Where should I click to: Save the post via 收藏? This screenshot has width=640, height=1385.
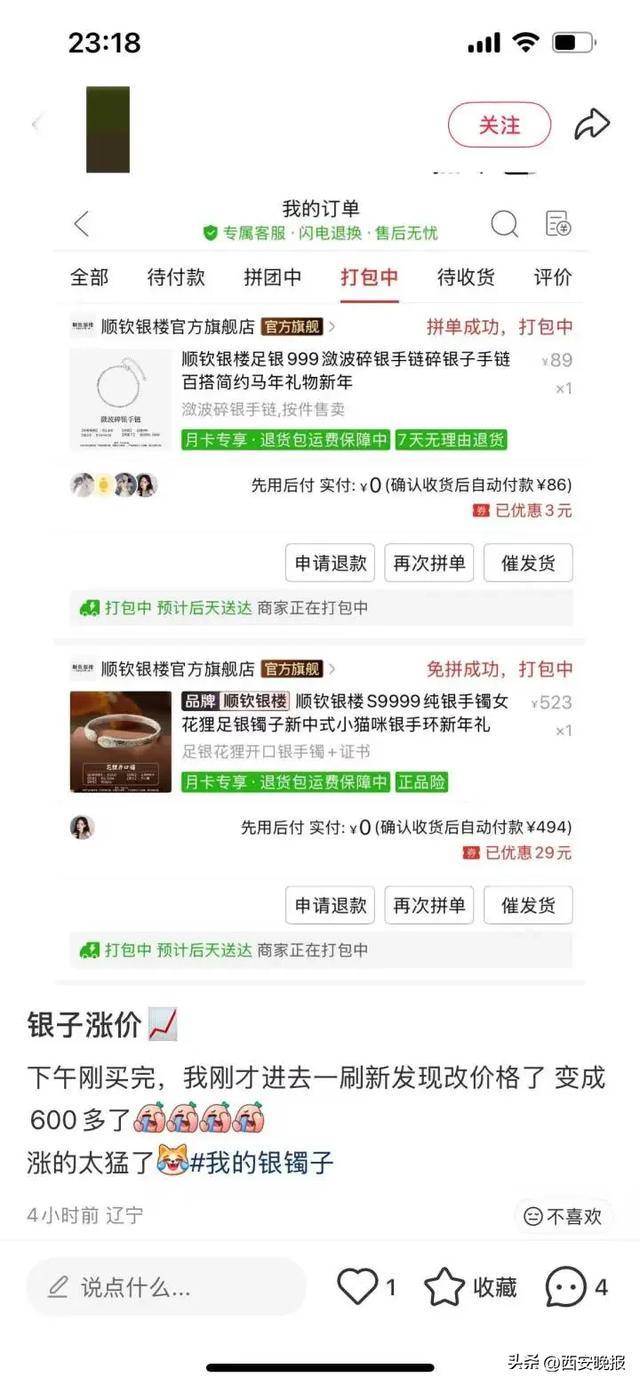(470, 1287)
